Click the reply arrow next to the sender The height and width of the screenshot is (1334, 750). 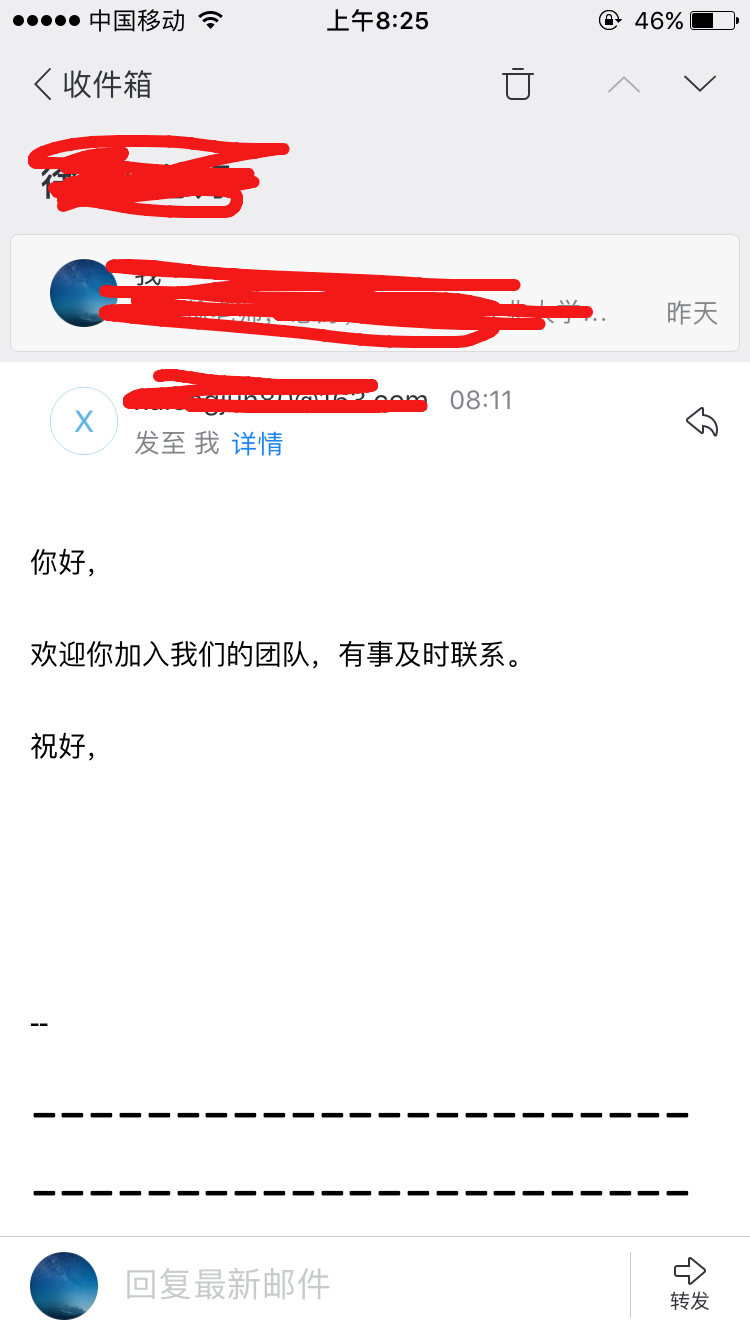[702, 422]
